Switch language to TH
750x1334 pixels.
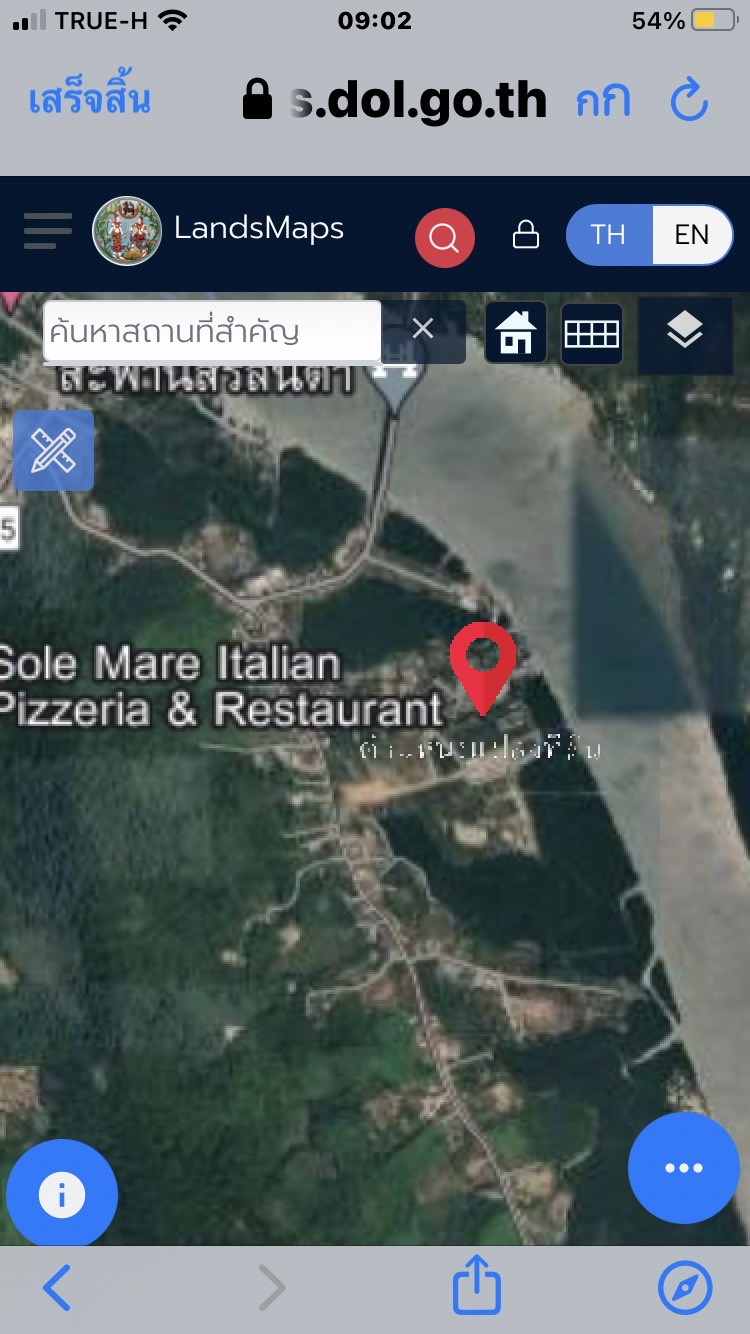click(608, 235)
